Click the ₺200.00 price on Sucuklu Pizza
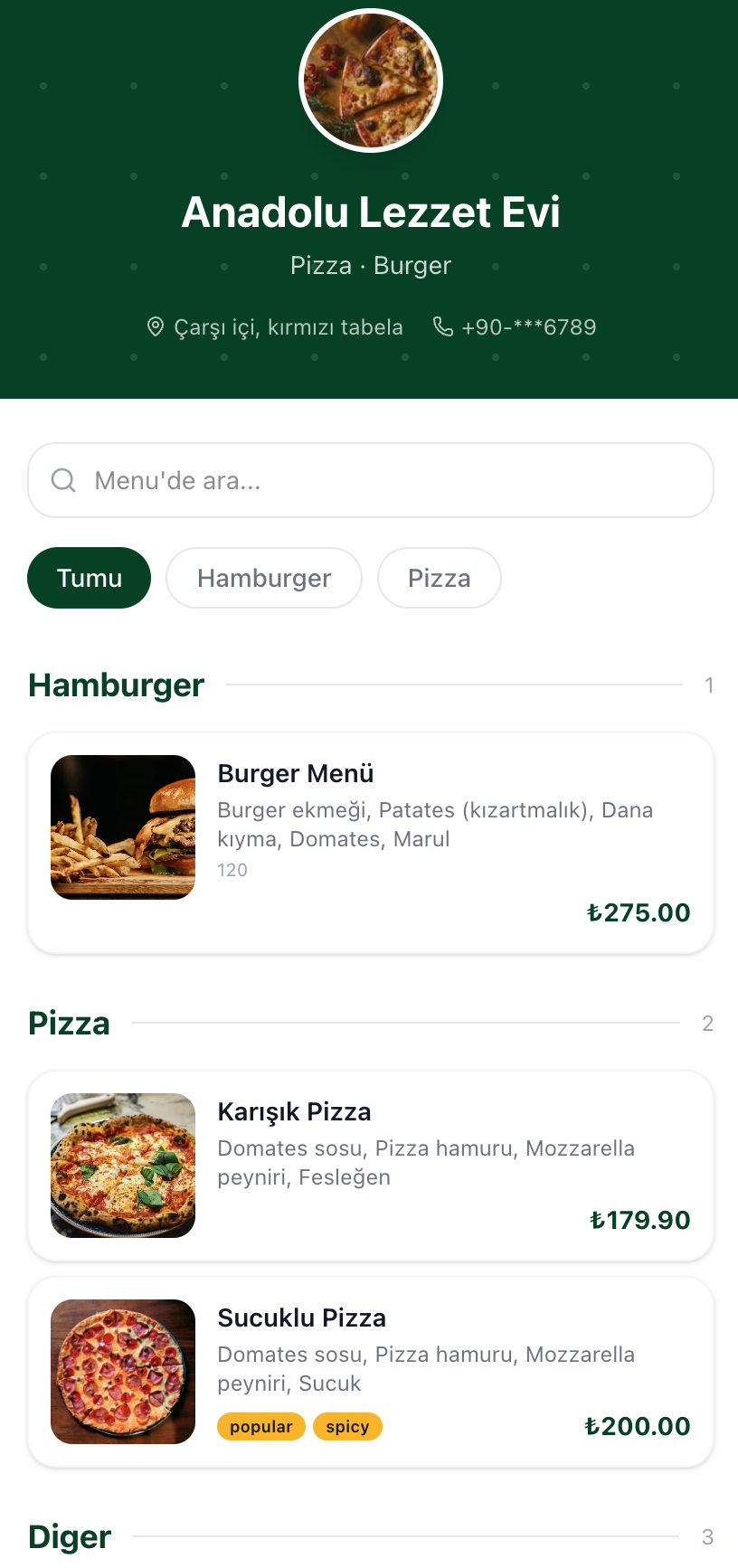 click(x=638, y=1426)
